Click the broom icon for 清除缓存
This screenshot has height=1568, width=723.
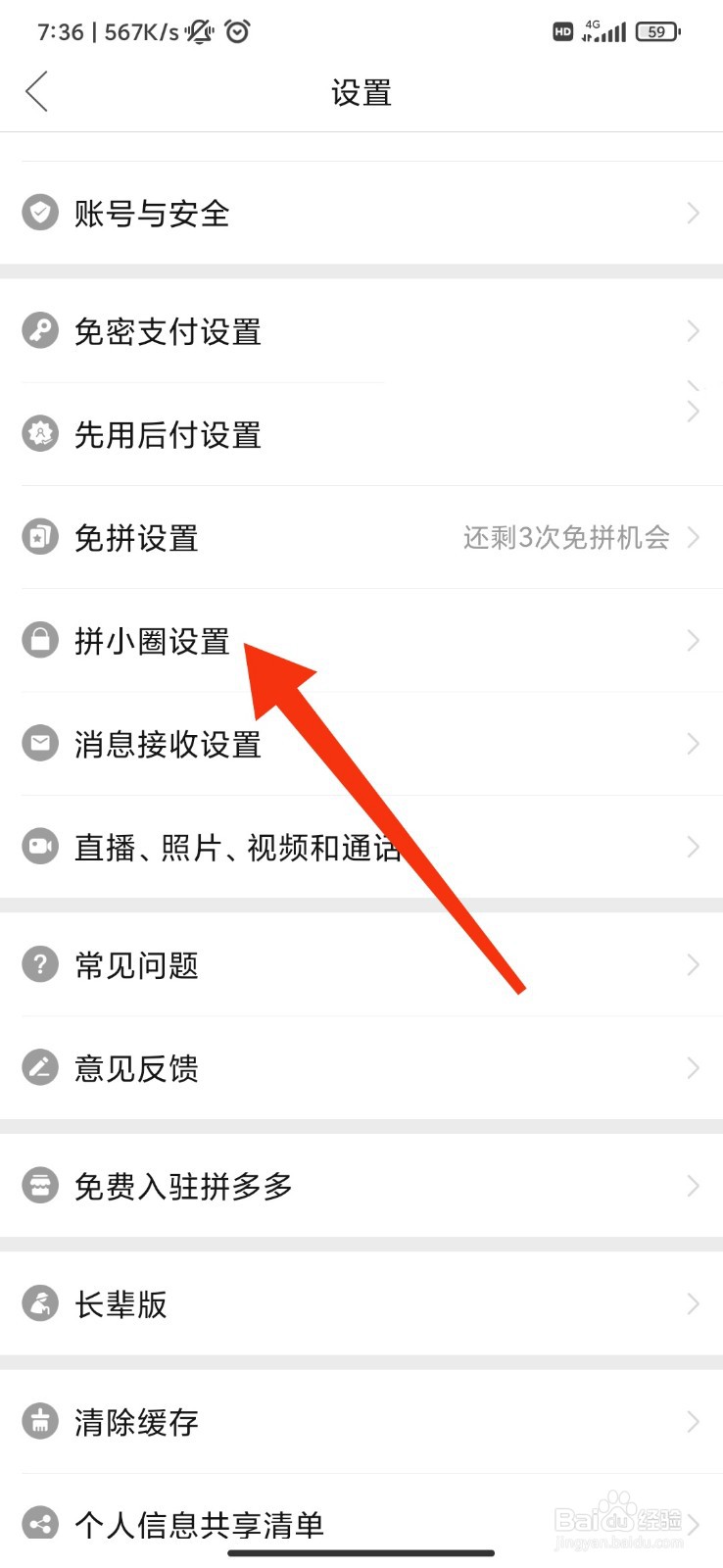click(x=40, y=1421)
